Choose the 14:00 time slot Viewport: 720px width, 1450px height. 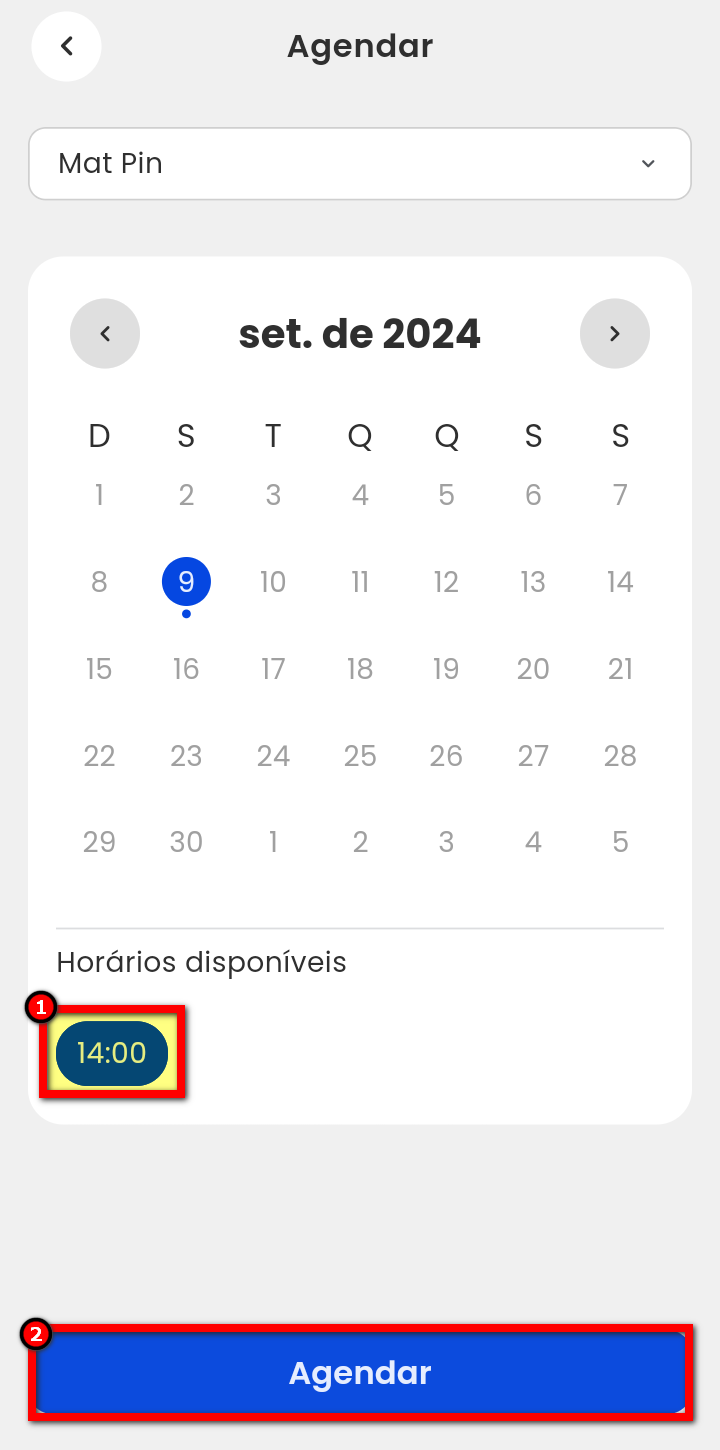click(x=112, y=1053)
